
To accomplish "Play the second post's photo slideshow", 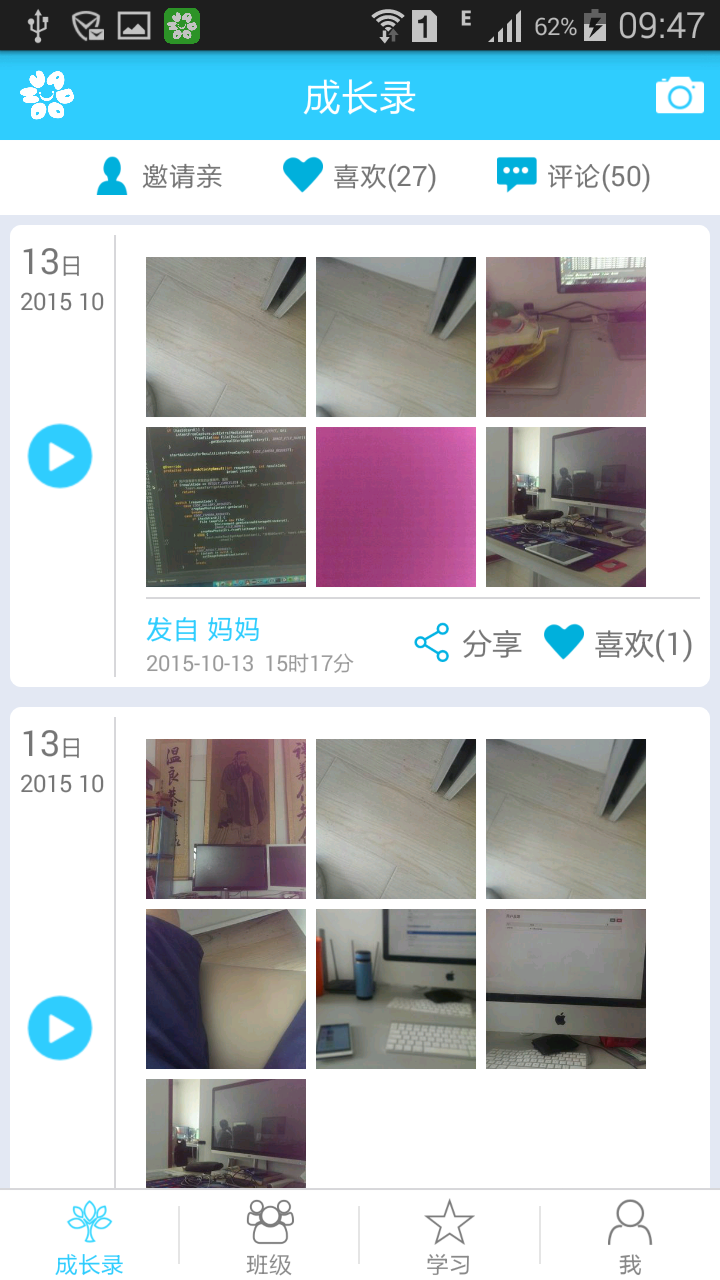I will point(60,1027).
